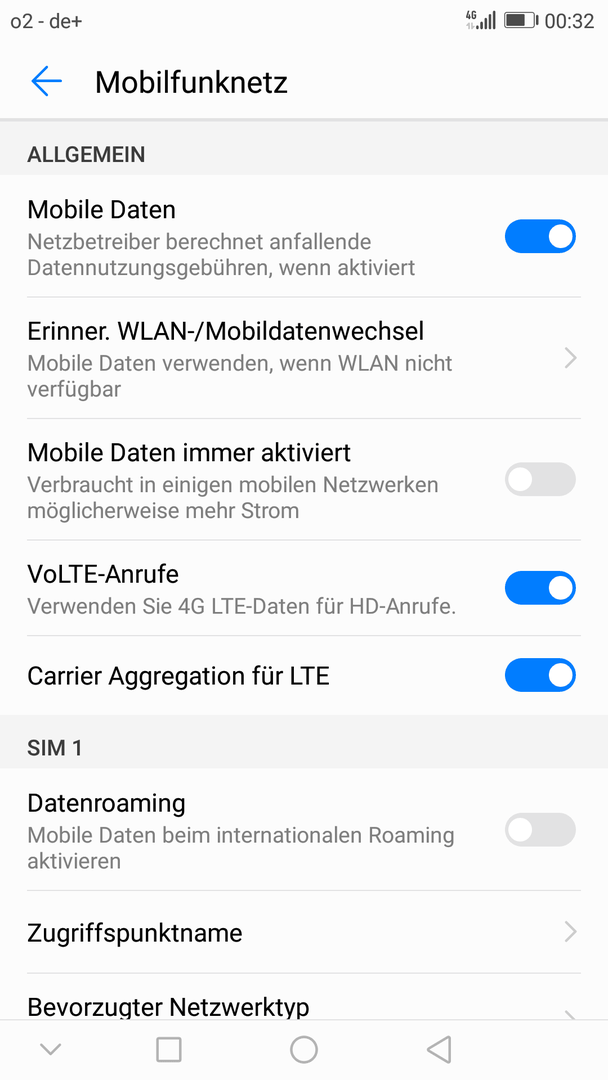Tap the system home circle button
This screenshot has height=1080, width=608.
pos(304,1050)
